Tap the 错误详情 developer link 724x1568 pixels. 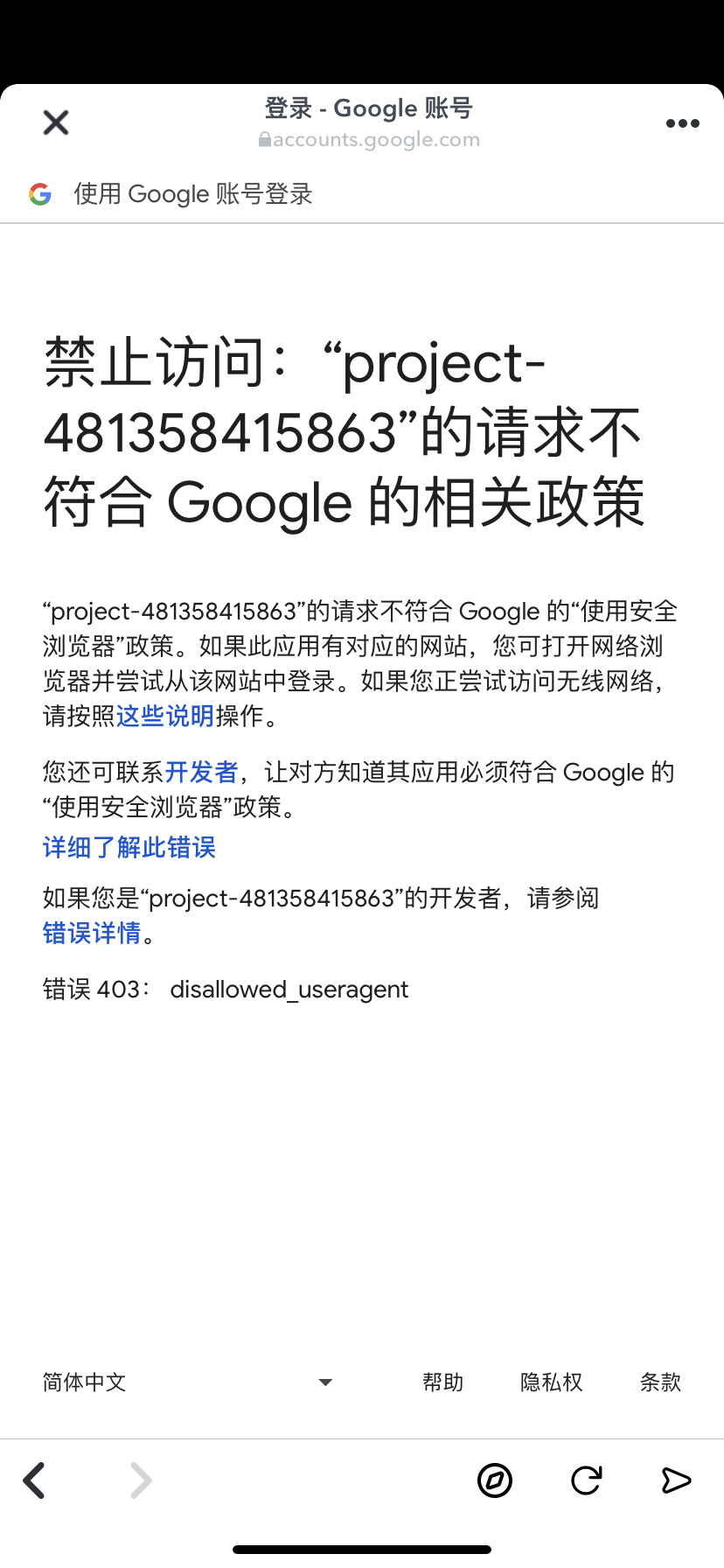tap(93, 934)
